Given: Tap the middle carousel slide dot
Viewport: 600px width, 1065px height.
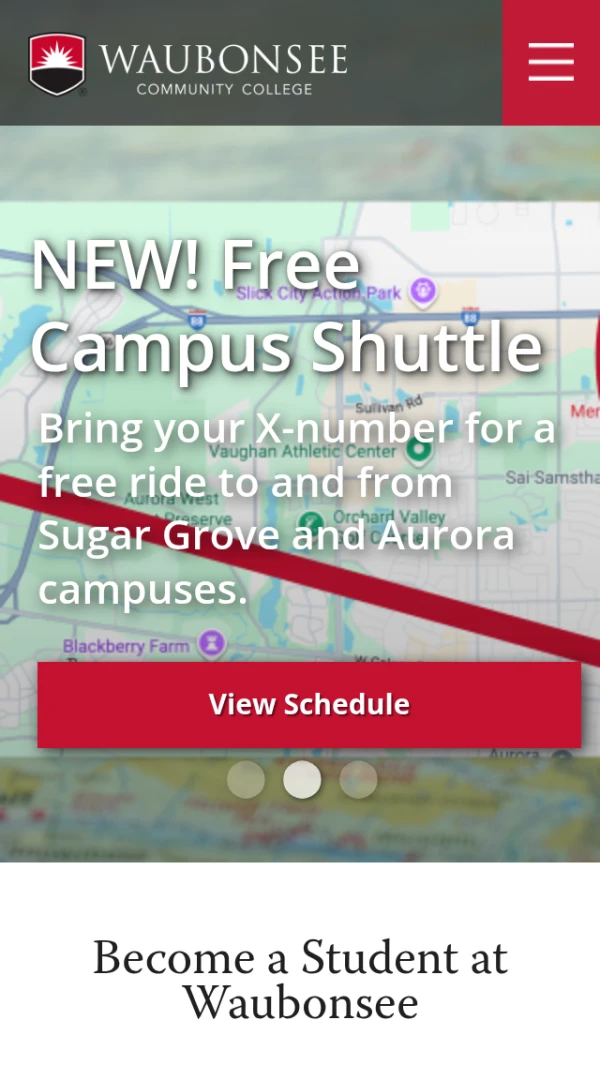Looking at the screenshot, I should [302, 780].
